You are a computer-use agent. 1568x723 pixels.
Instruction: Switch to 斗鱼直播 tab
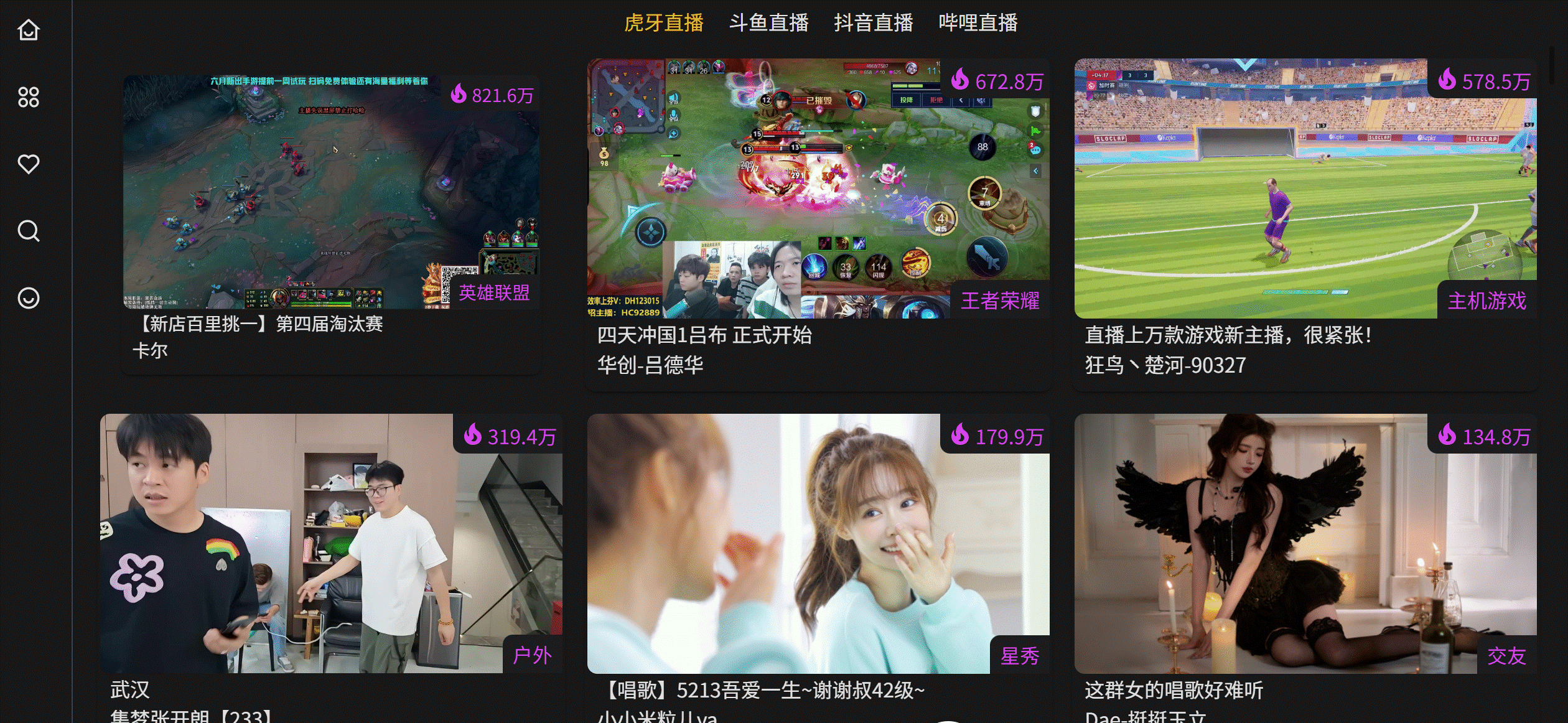[768, 23]
